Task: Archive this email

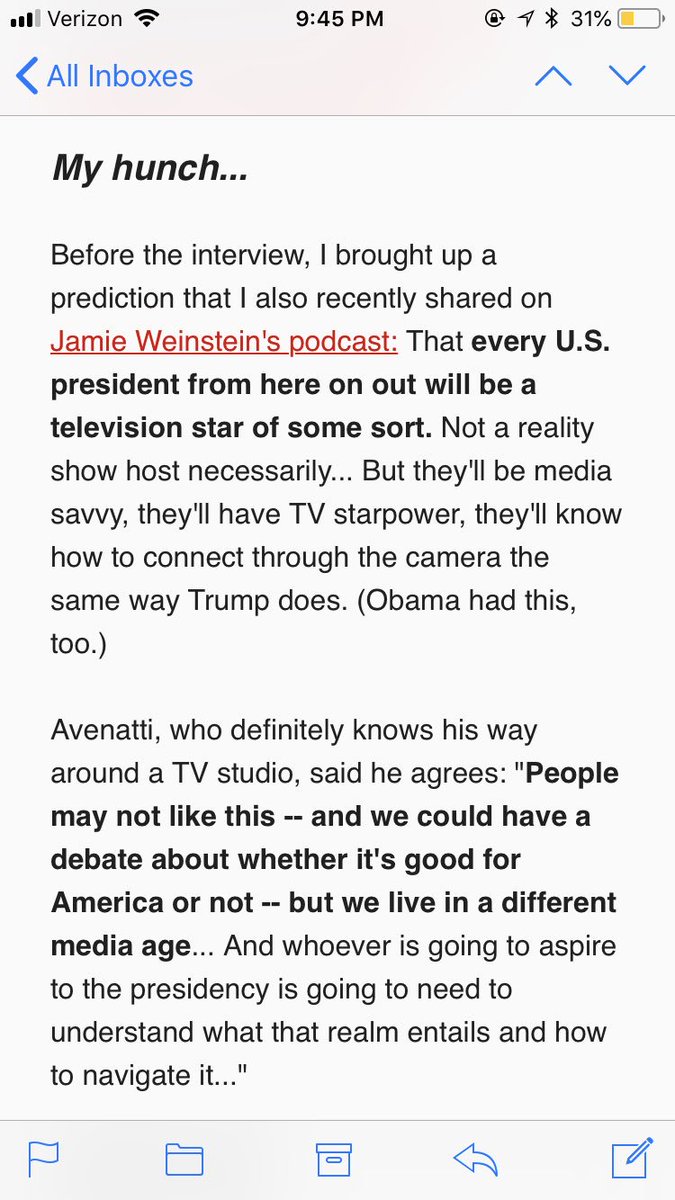Action: click(335, 1159)
